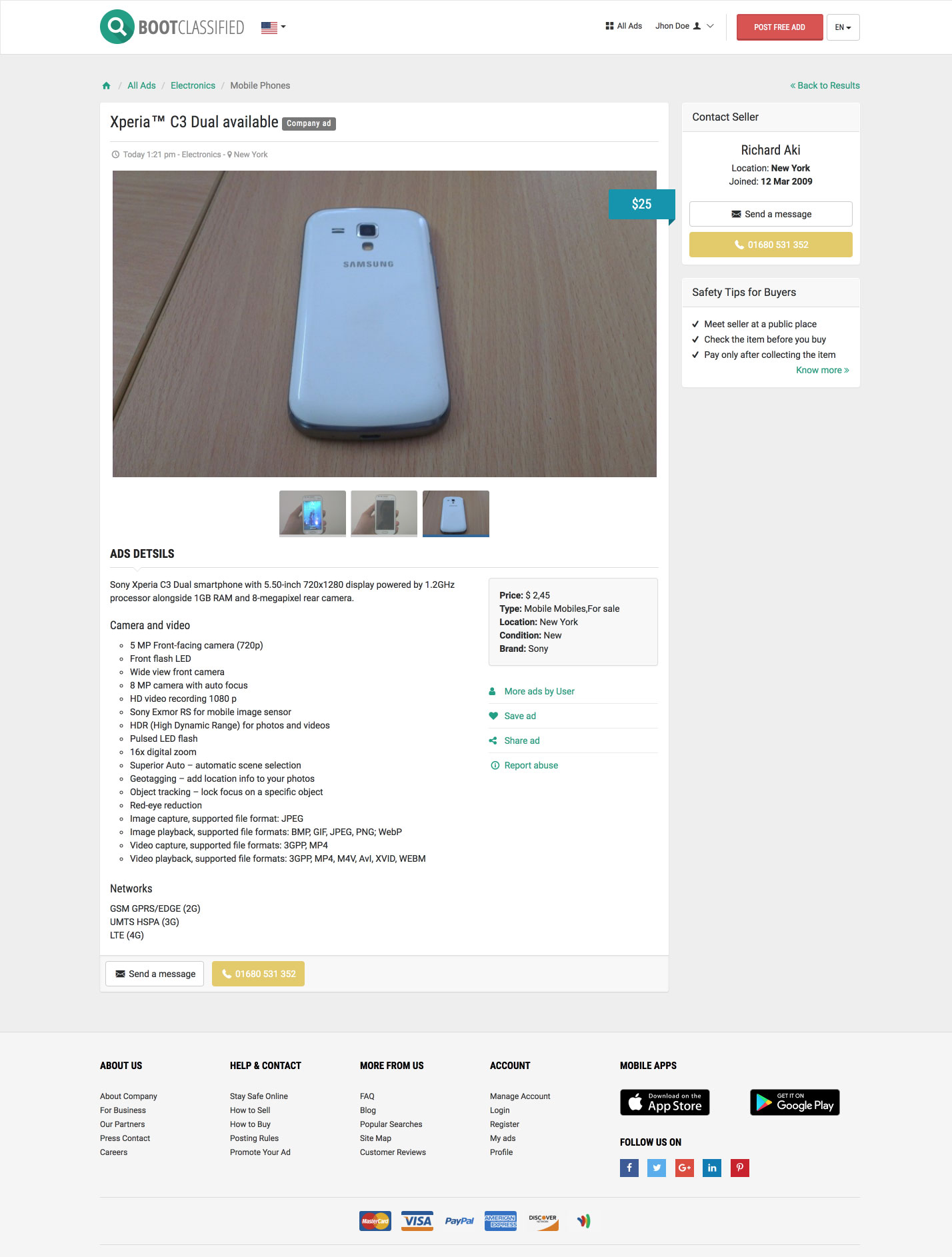The image size is (952, 1257).
Task: Select the second phone thumbnail
Action: [384, 513]
